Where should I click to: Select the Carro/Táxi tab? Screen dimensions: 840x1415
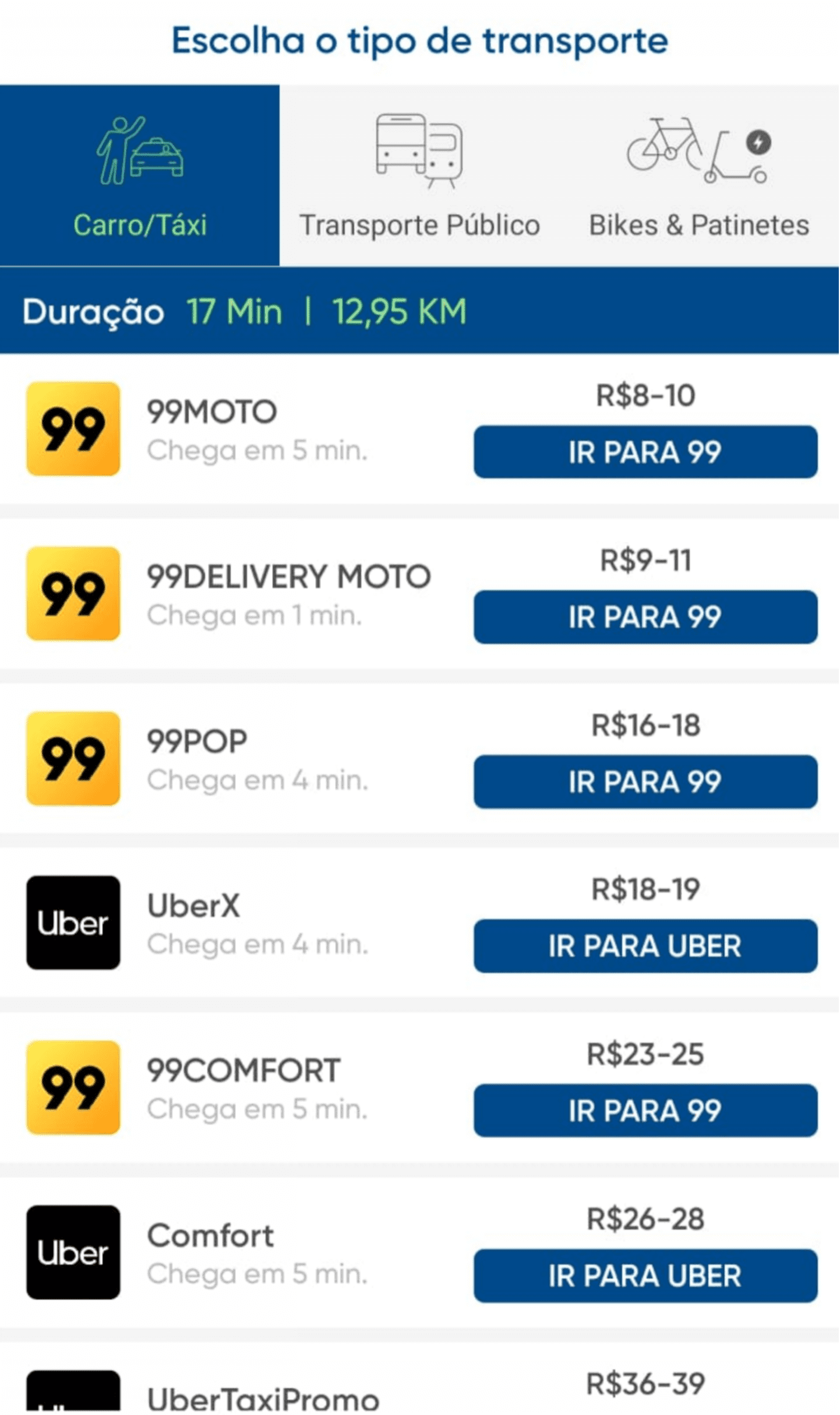tap(140, 175)
